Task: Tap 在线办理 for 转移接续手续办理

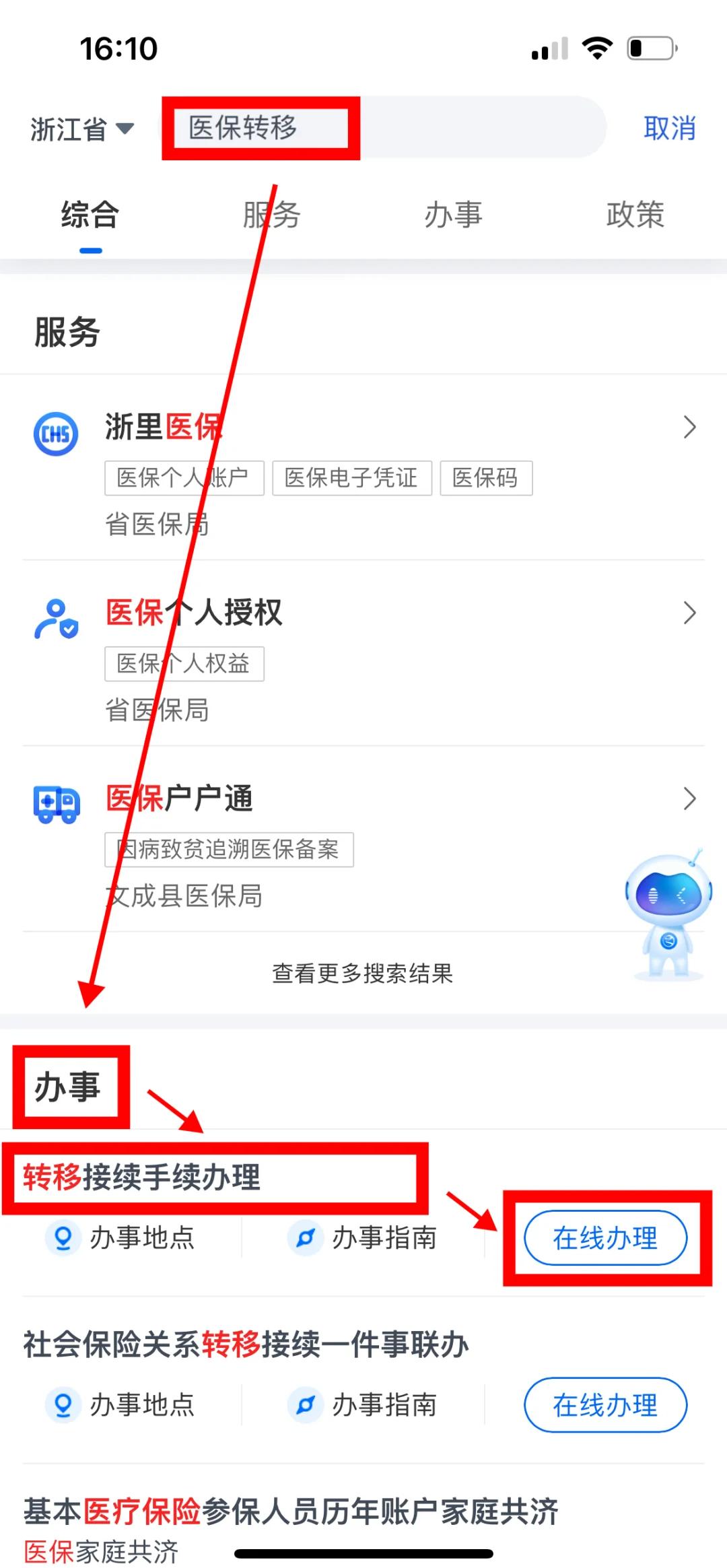Action: [x=604, y=1237]
